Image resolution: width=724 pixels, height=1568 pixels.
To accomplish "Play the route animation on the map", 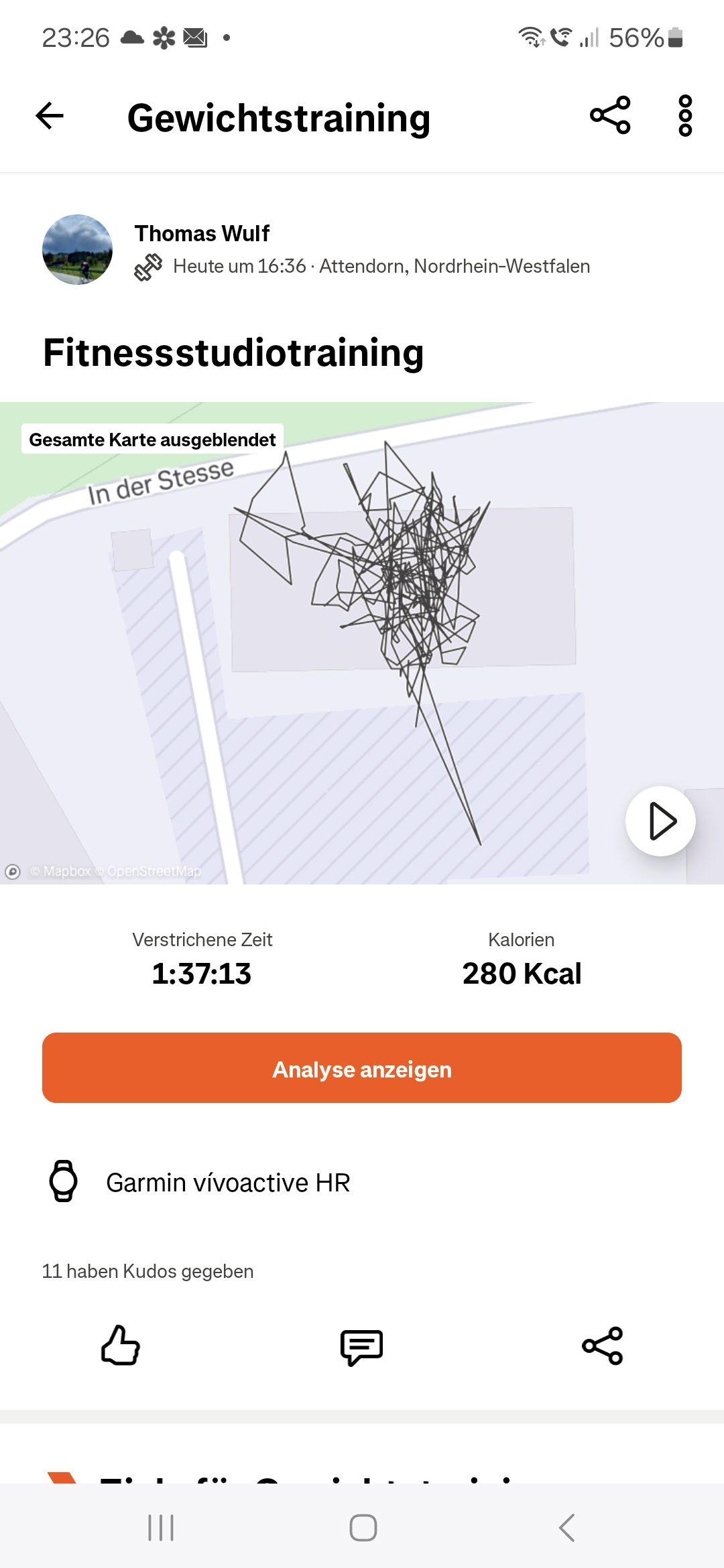I will (x=660, y=821).
